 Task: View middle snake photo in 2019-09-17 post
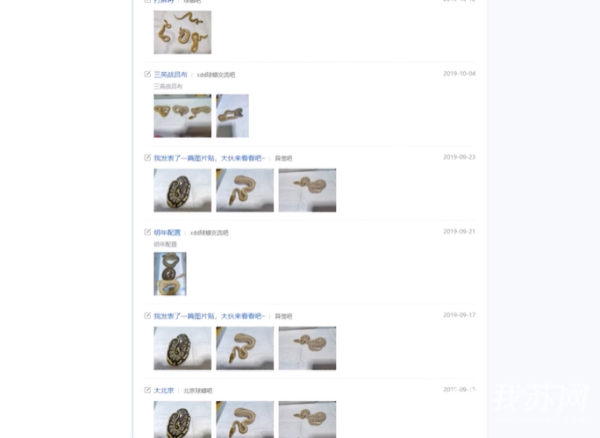click(x=245, y=348)
